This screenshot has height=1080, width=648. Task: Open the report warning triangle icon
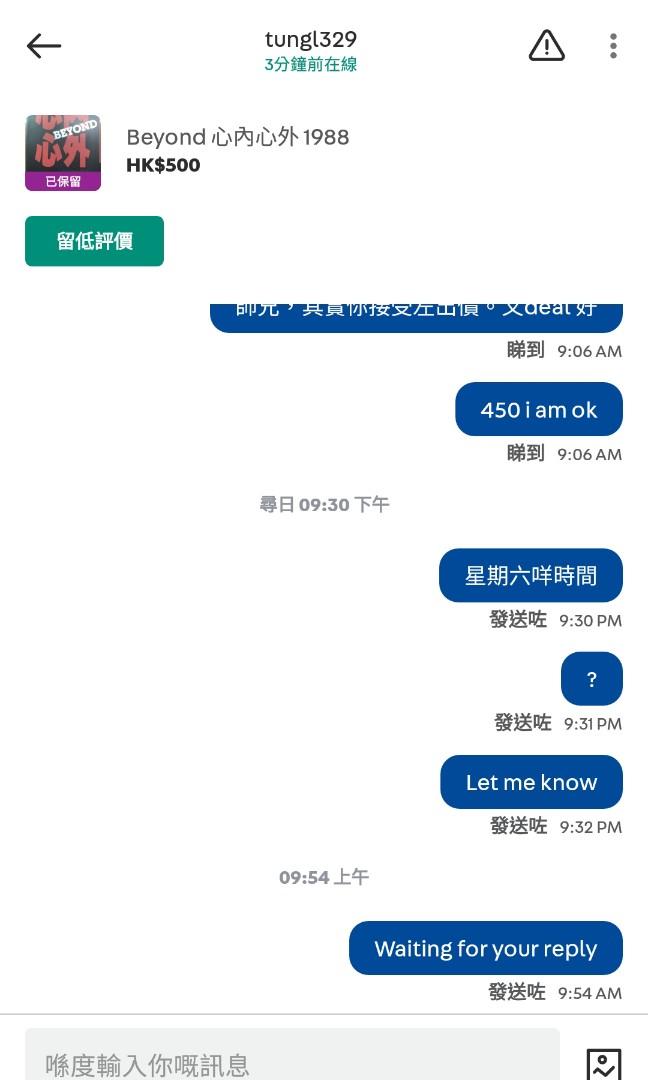547,46
